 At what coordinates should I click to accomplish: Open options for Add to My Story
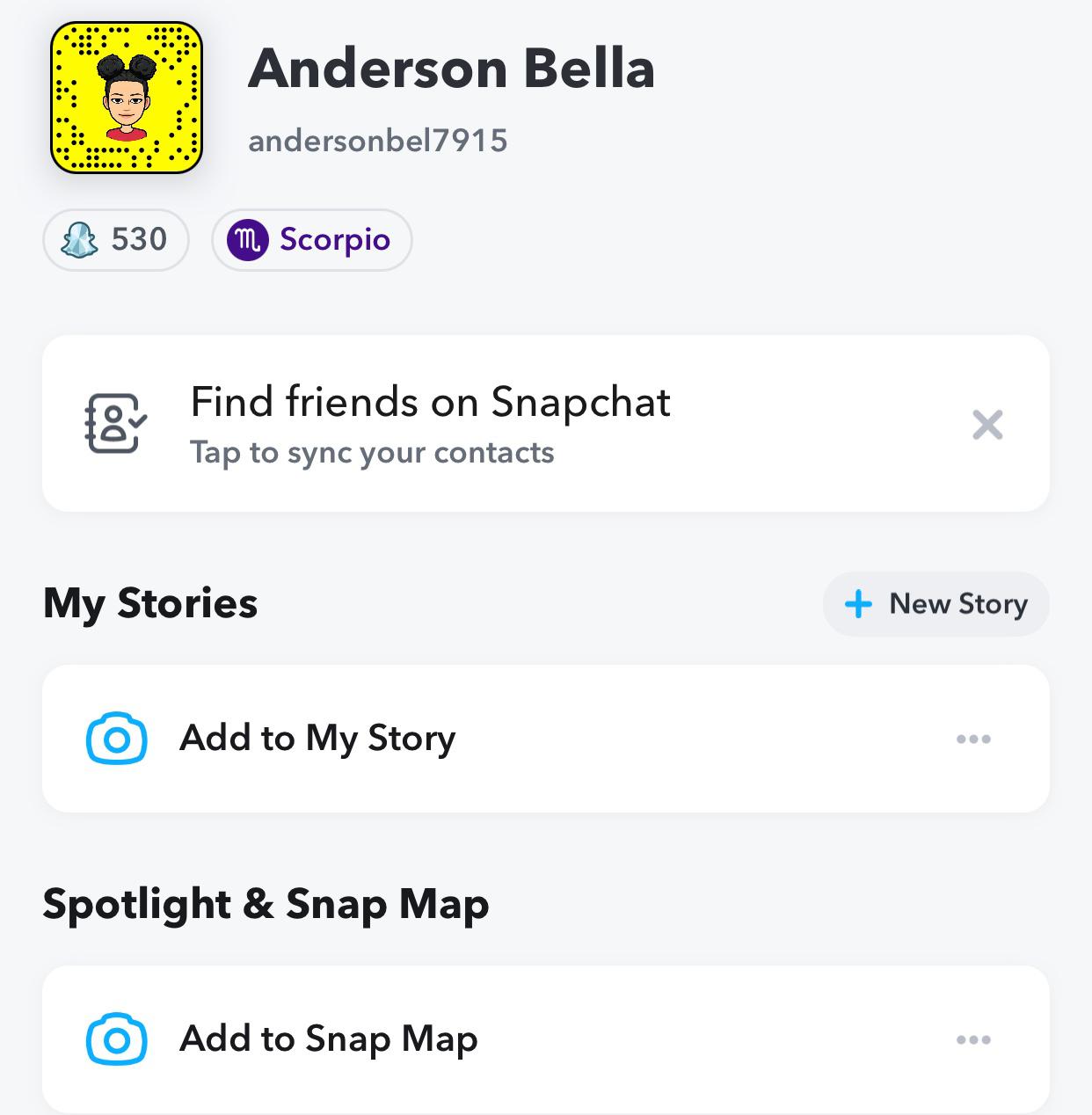973,740
